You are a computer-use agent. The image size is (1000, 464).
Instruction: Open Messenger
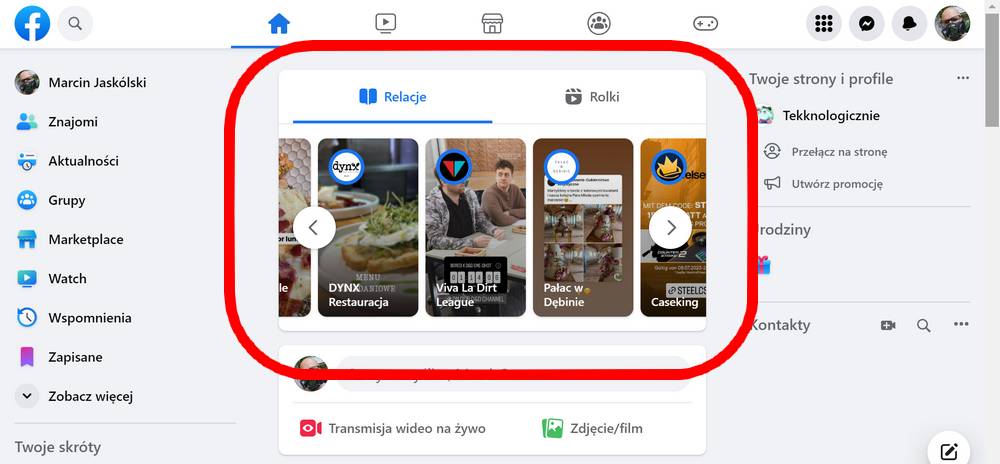pyautogui.click(x=867, y=23)
